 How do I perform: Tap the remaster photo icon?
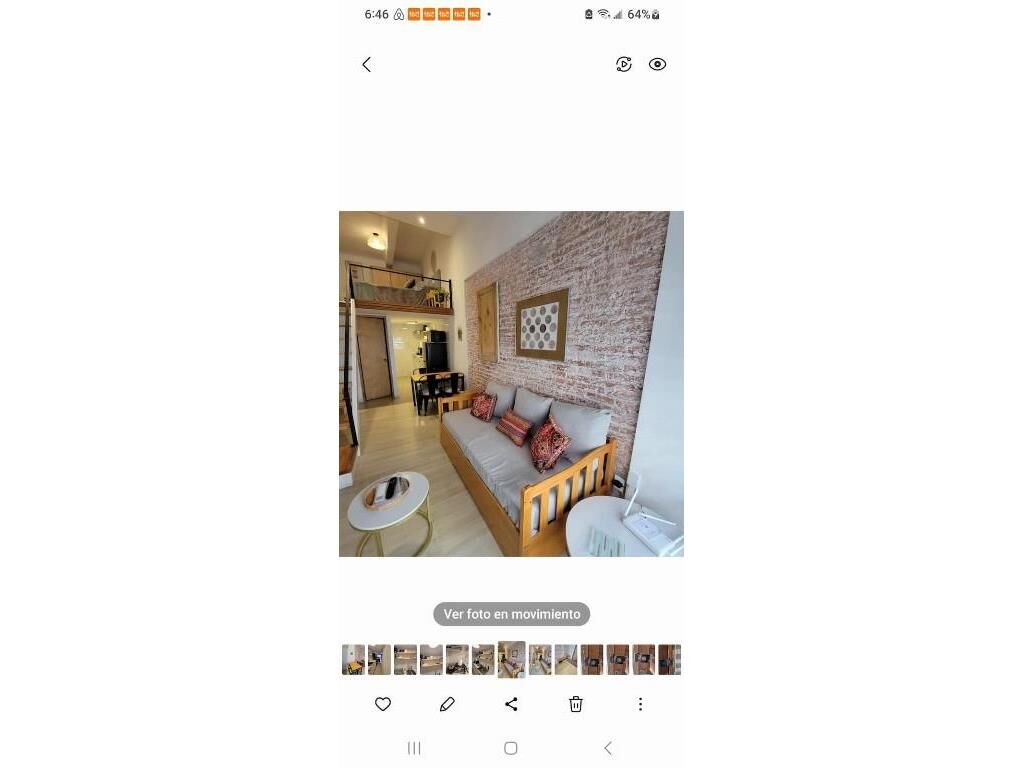(x=624, y=64)
